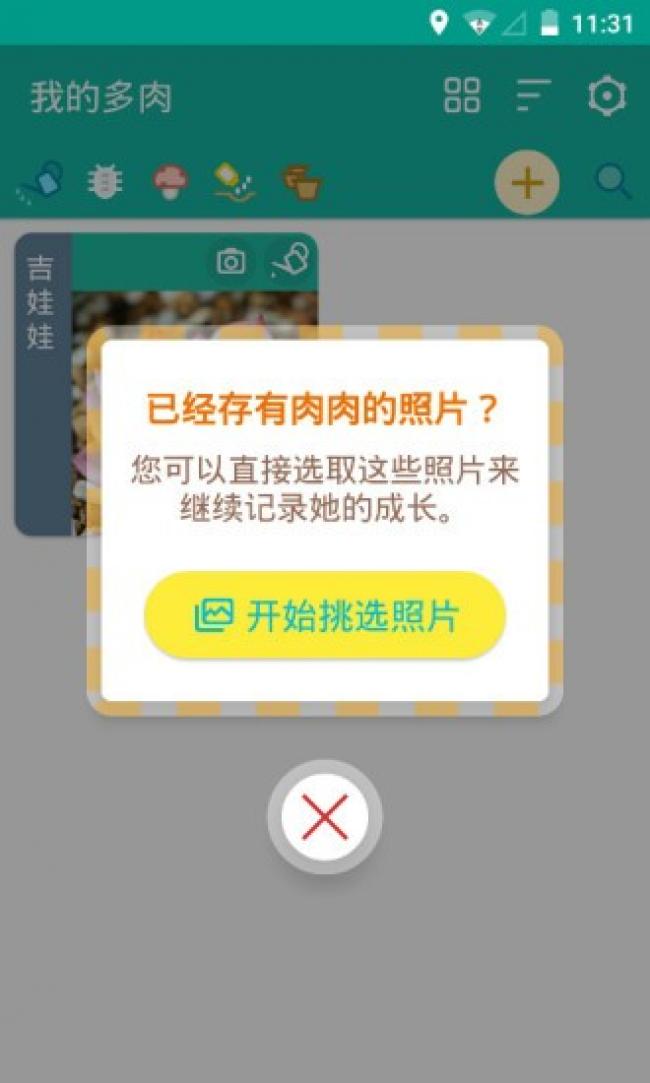The height and width of the screenshot is (1083, 650).
Task: Add a new succulent with the plus button
Action: point(527,183)
